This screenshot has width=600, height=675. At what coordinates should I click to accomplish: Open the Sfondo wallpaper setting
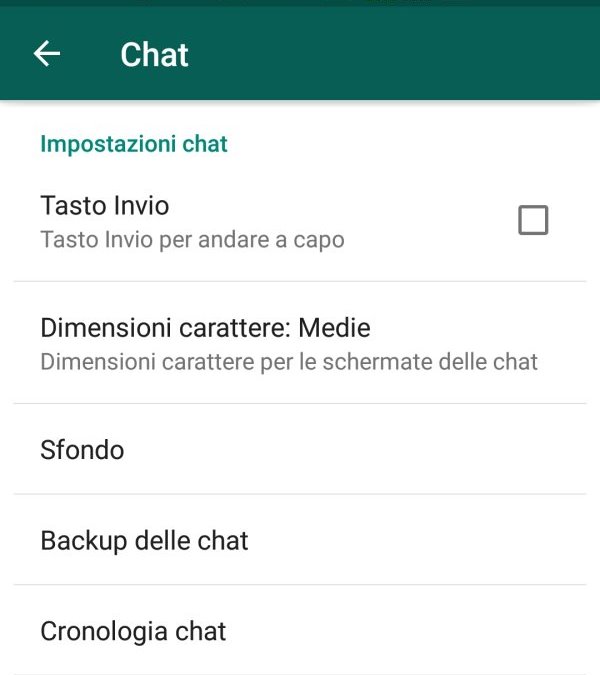tap(83, 450)
